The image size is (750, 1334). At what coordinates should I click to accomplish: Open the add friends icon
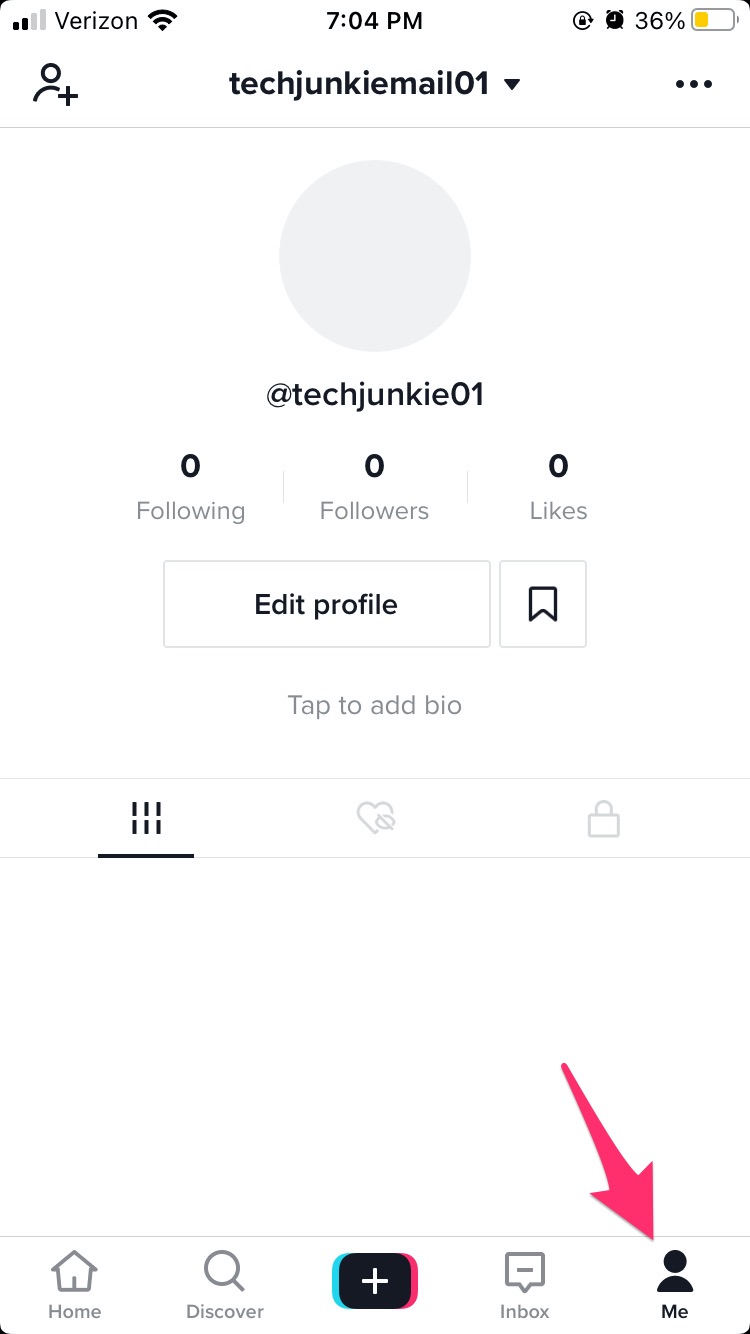tap(55, 84)
